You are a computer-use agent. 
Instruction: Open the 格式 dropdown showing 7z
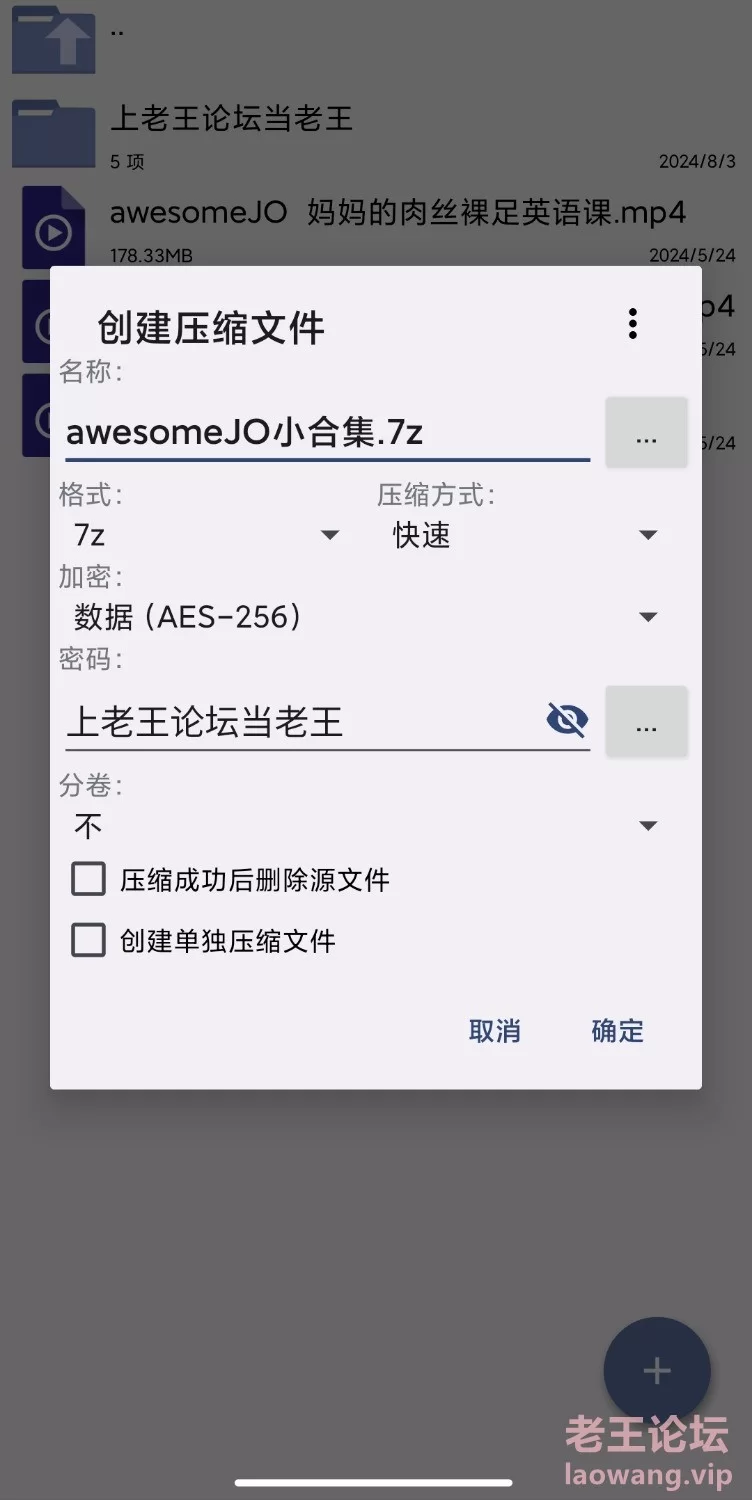click(206, 535)
